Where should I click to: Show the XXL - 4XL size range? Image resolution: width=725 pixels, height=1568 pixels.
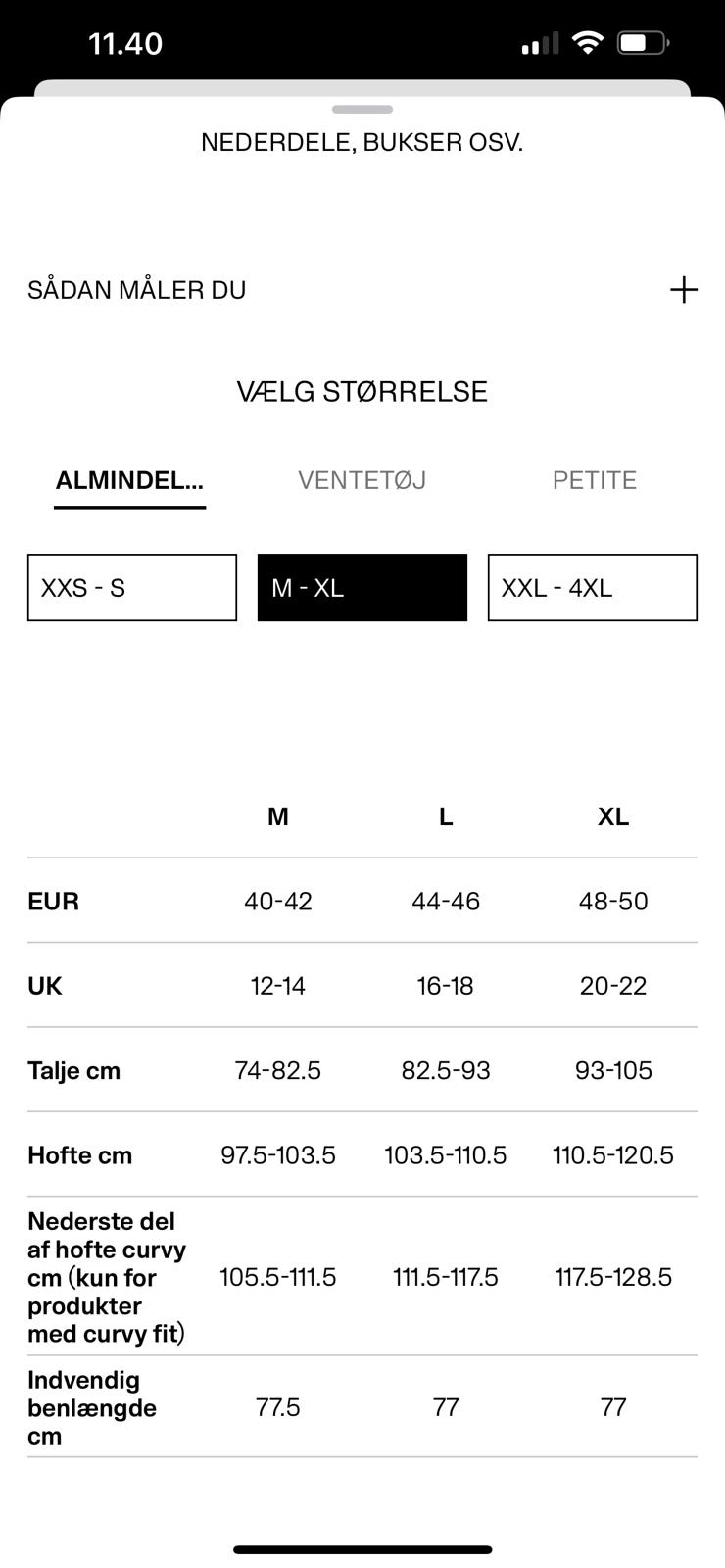(x=592, y=588)
